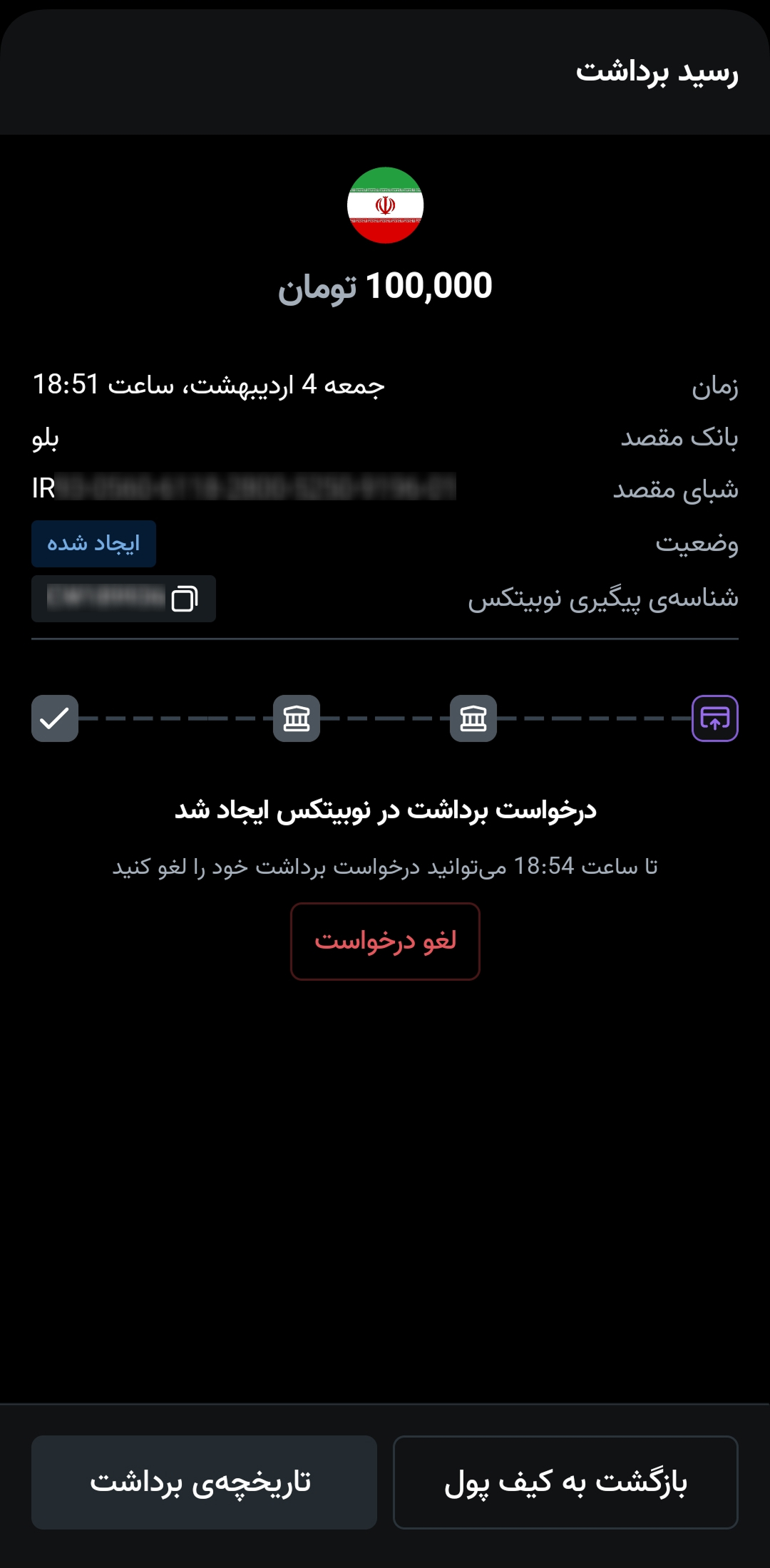This screenshot has width=770, height=1568.
Task: Tap the red لغو درخواست cancel button
Action: (385, 942)
